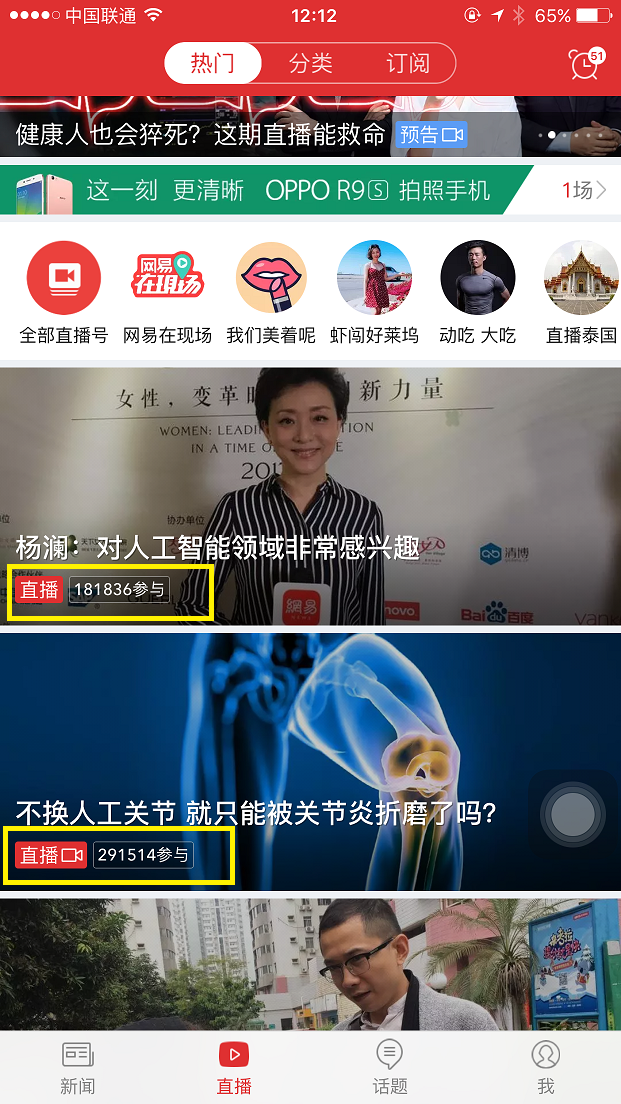Open the live card with the man in glasses

(x=310, y=965)
